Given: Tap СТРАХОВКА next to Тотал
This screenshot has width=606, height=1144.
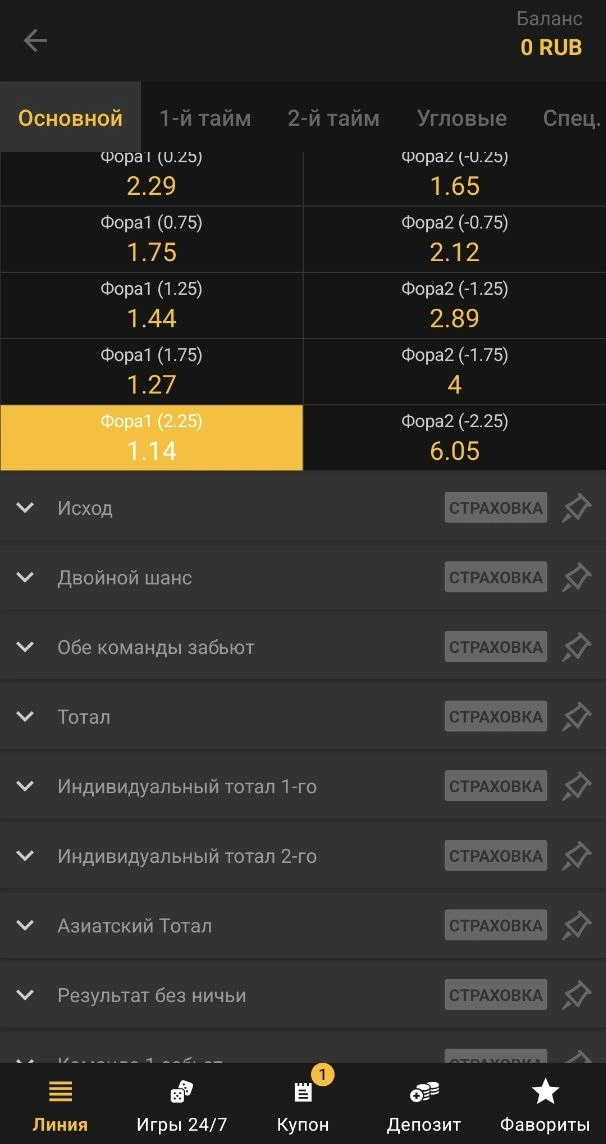Looking at the screenshot, I should click(495, 717).
